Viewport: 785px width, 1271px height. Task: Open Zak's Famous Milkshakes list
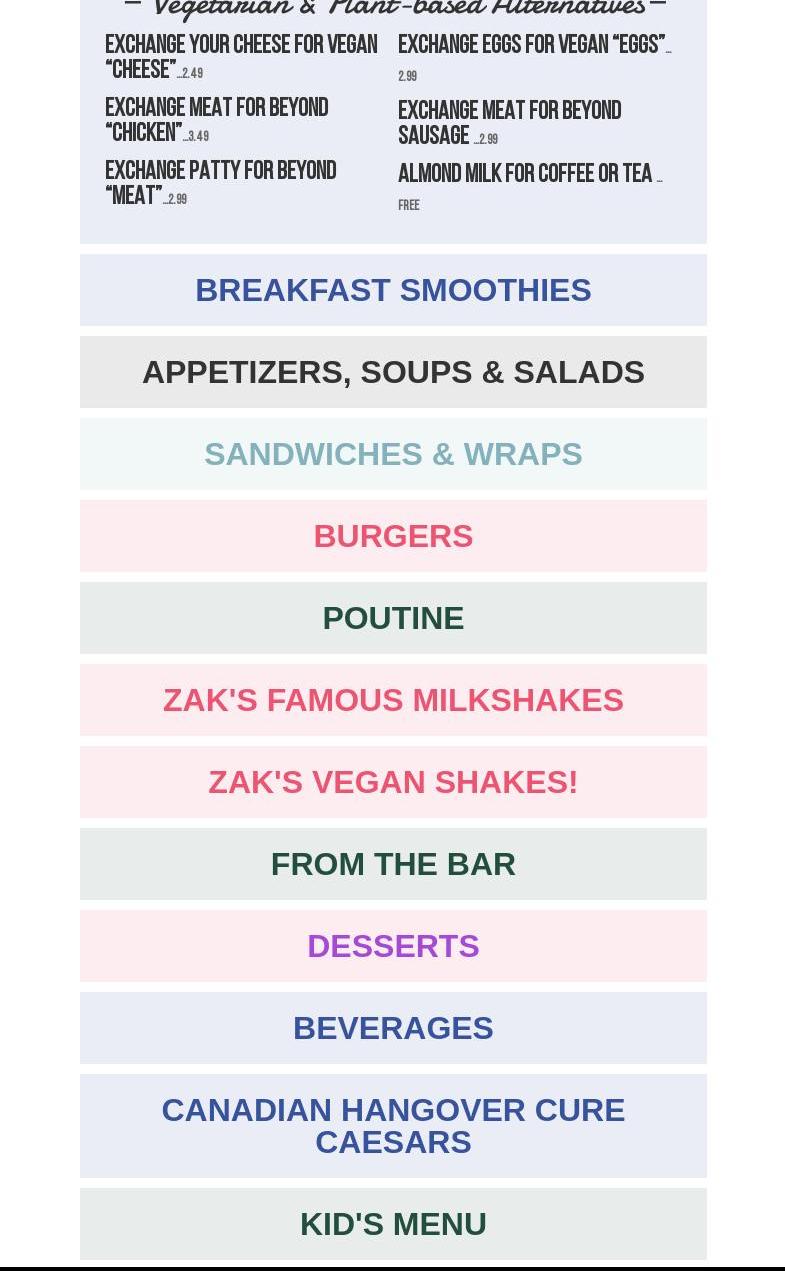(393, 700)
